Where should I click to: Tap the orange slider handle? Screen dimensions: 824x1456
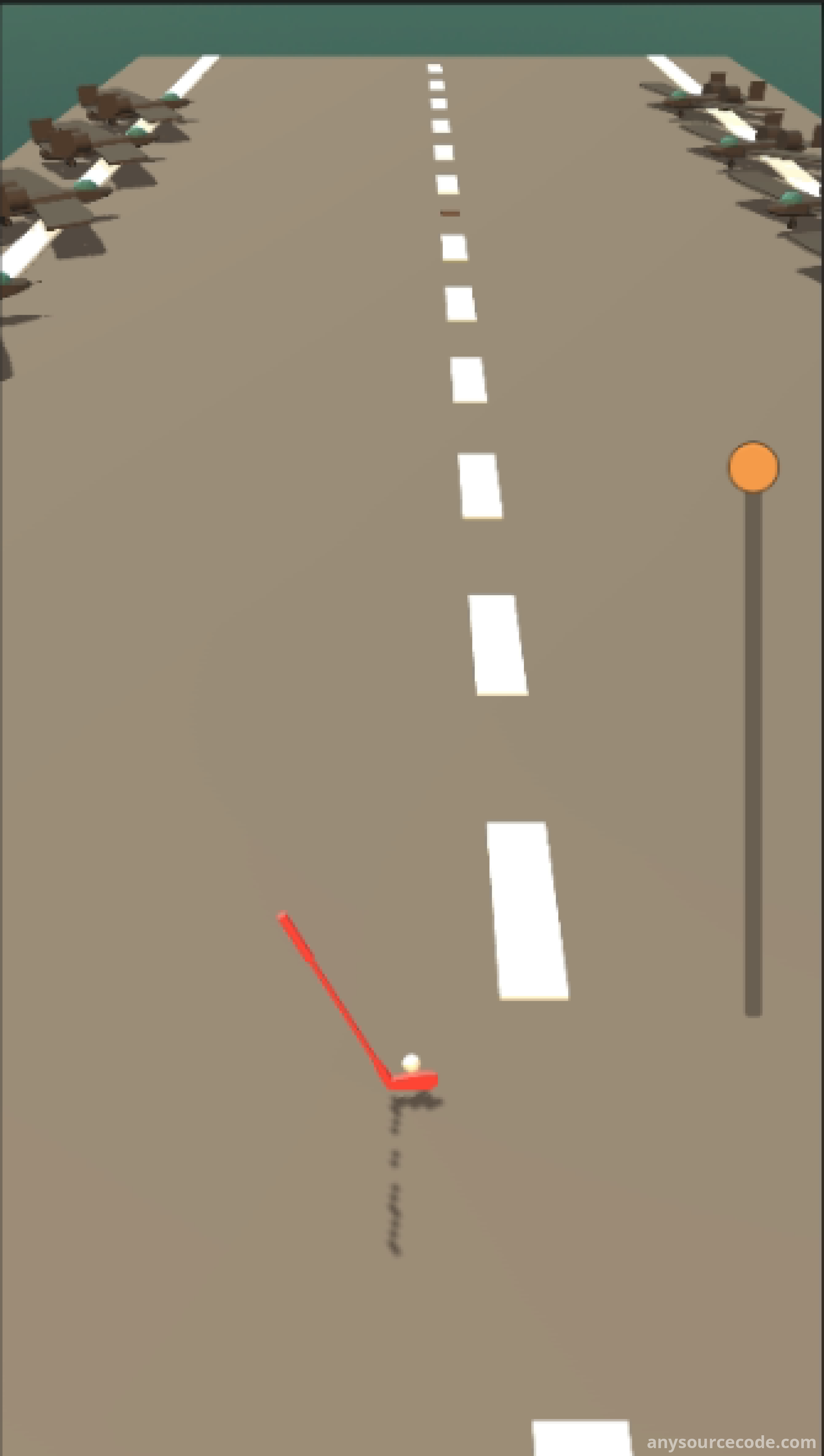point(753,466)
